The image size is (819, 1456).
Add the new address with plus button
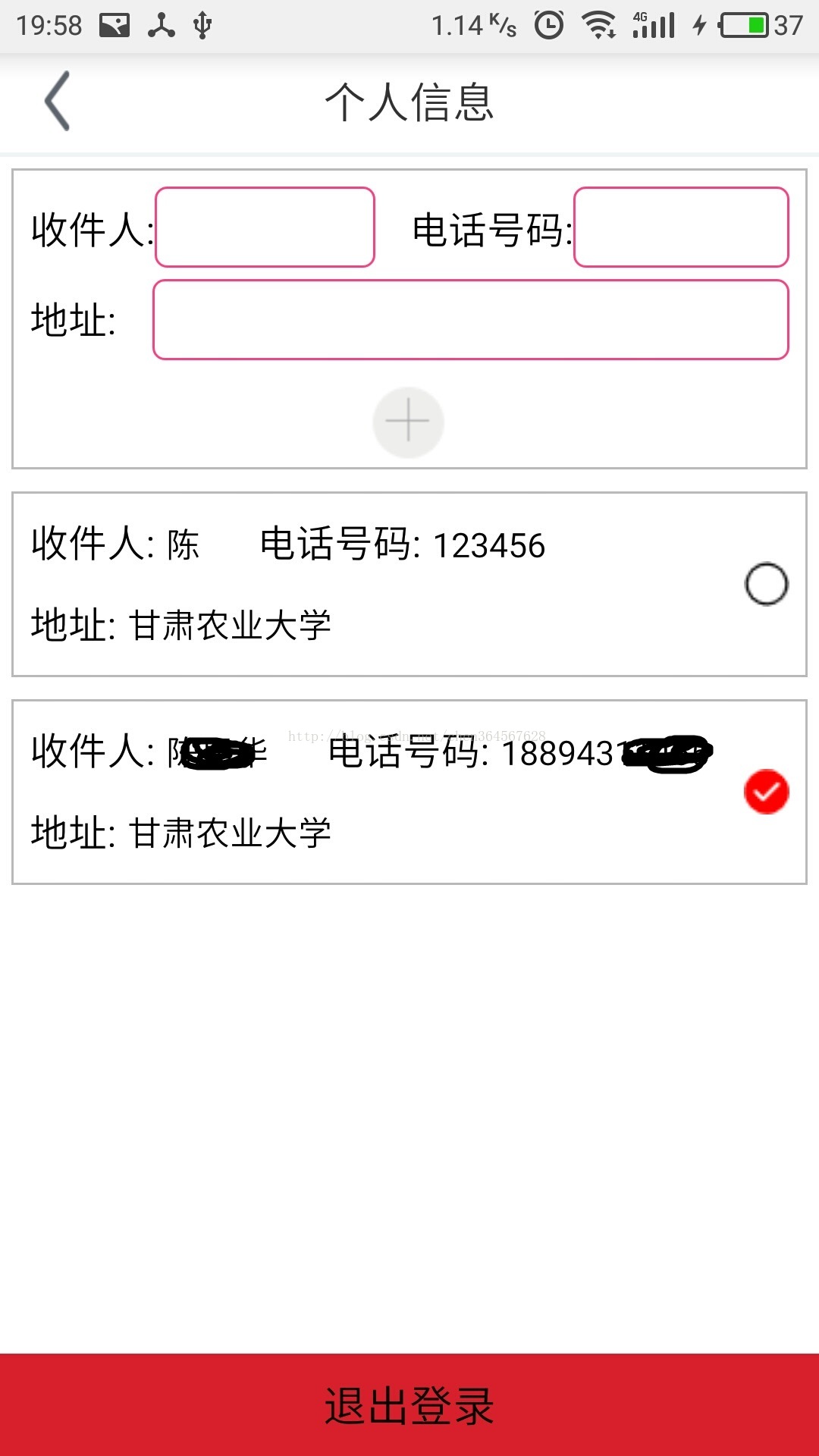(408, 422)
